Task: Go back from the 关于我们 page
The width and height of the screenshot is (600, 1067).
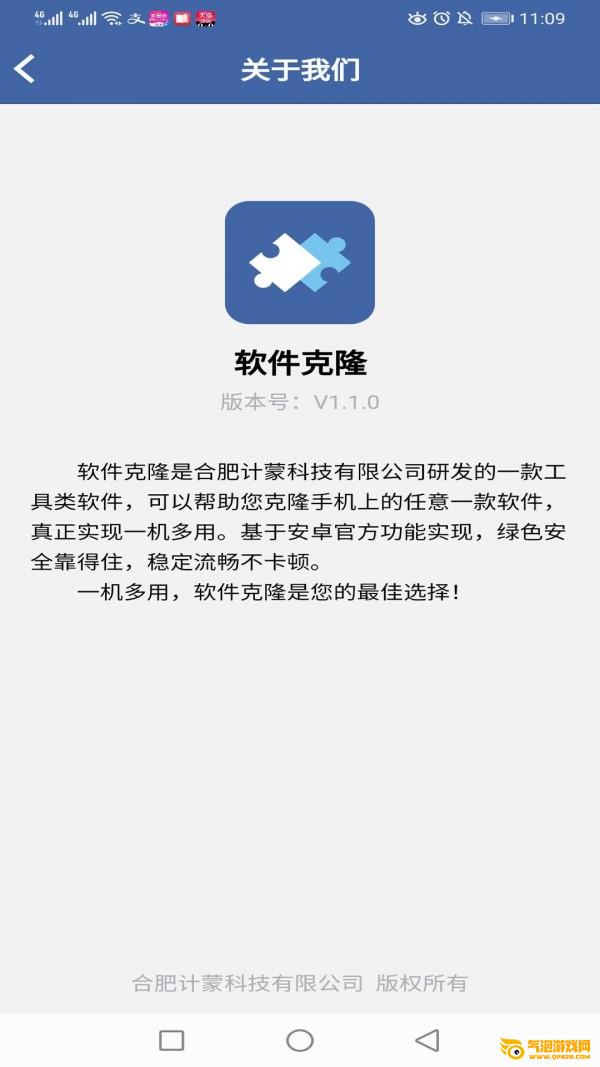Action: pyautogui.click(x=24, y=69)
